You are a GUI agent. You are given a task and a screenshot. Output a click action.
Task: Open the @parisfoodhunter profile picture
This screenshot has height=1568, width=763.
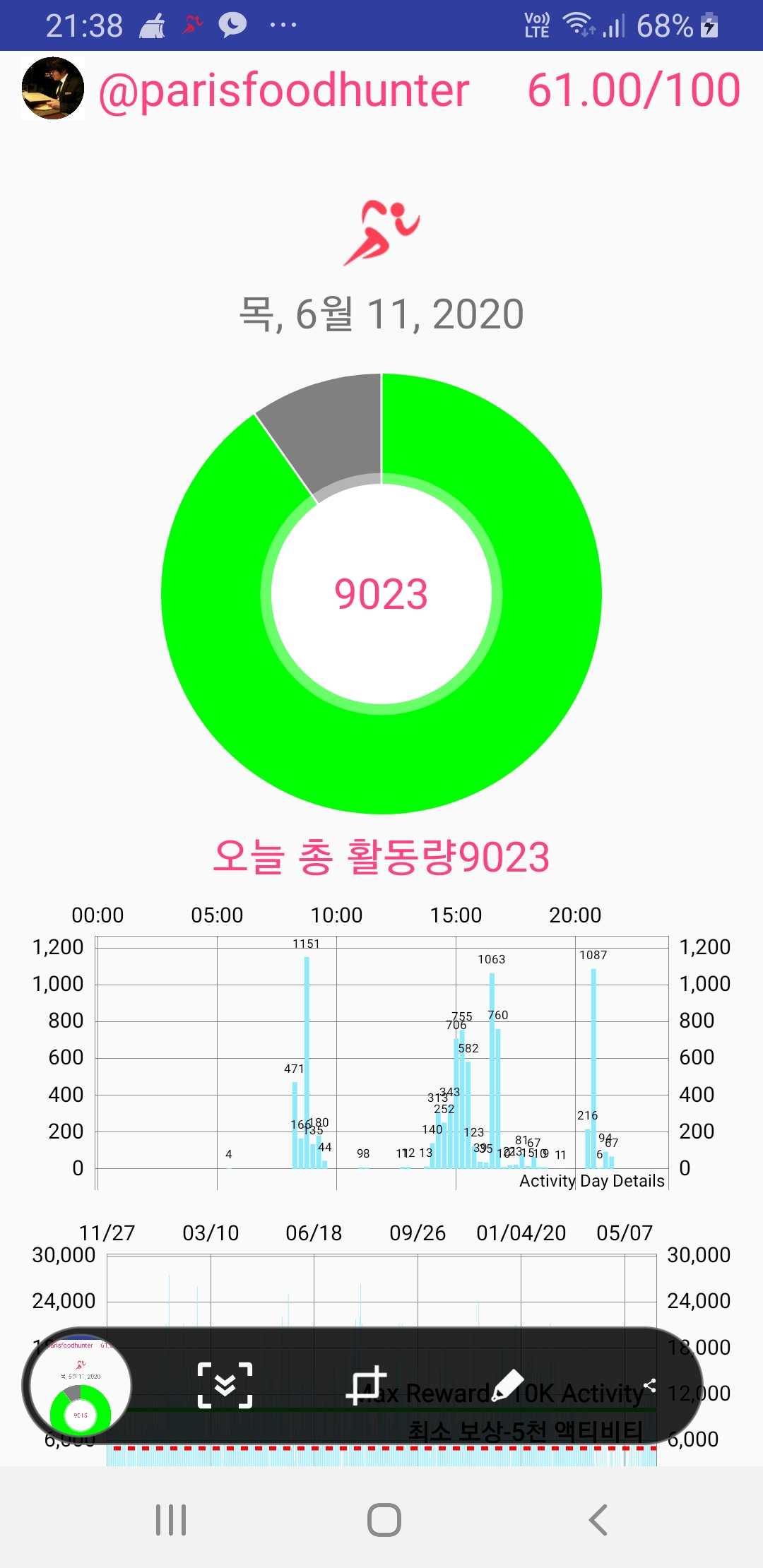coord(53,88)
